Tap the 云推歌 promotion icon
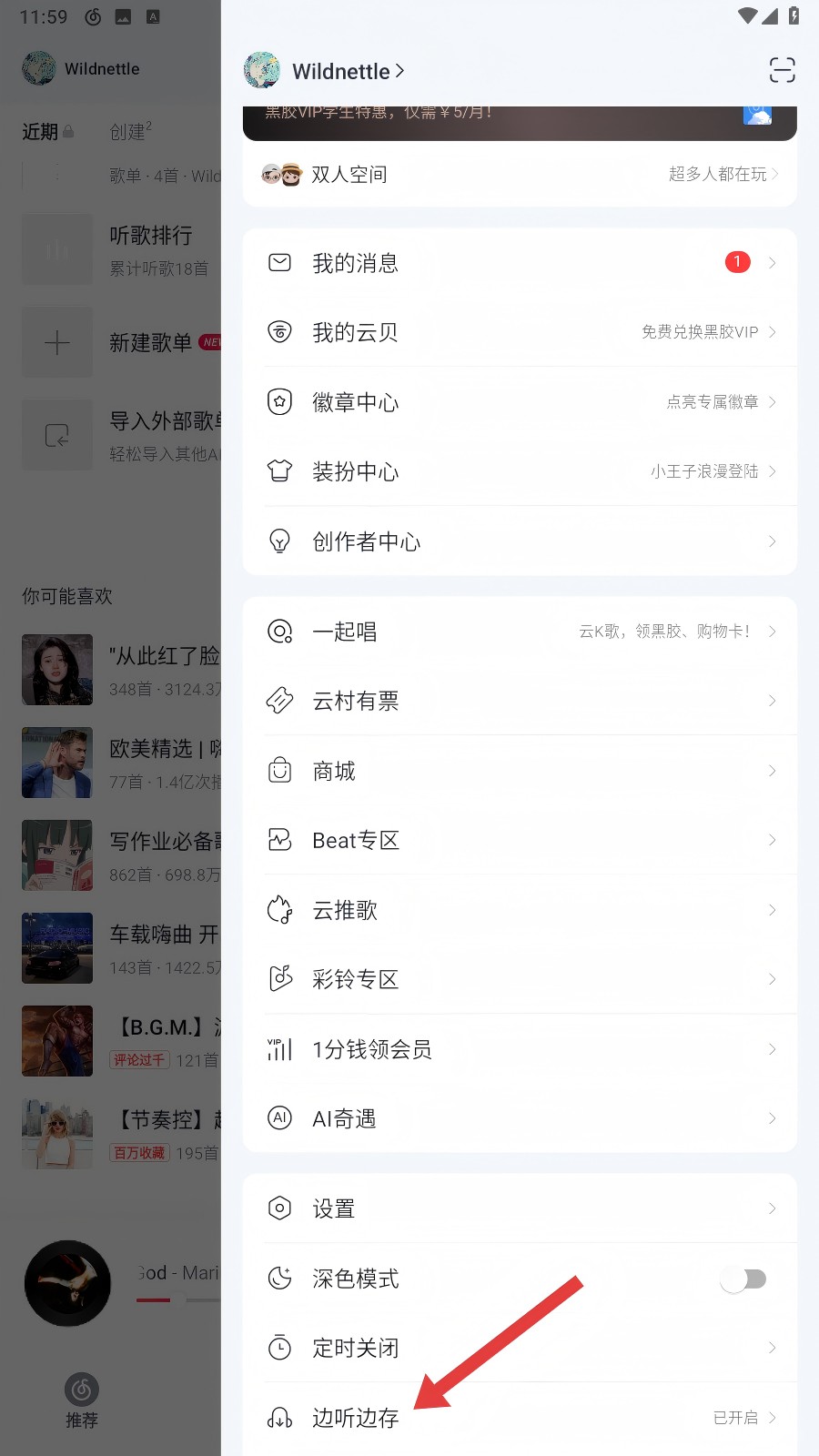 pyautogui.click(x=279, y=909)
